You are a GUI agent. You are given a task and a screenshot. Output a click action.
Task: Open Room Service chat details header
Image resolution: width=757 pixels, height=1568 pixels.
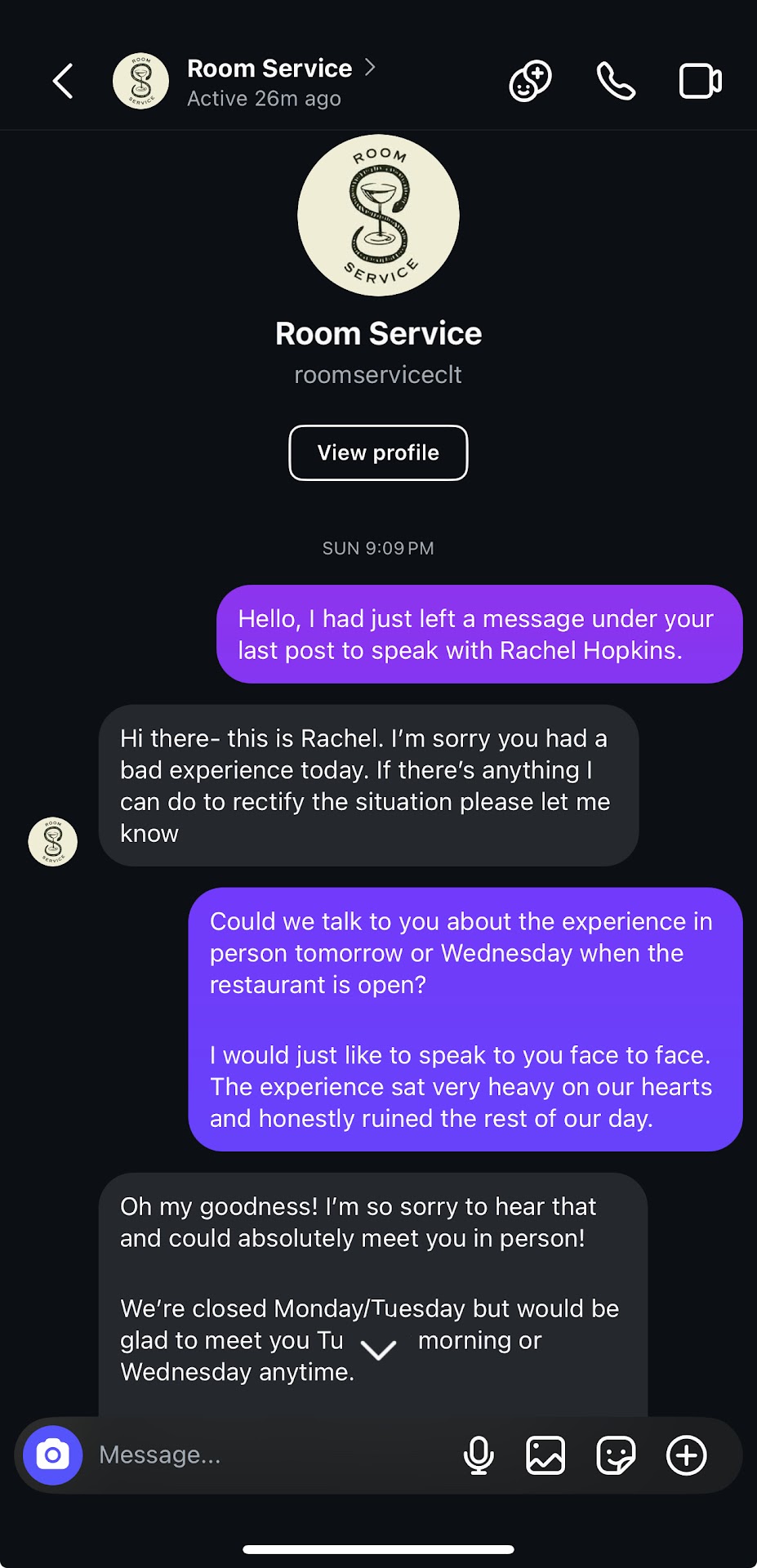(269, 81)
